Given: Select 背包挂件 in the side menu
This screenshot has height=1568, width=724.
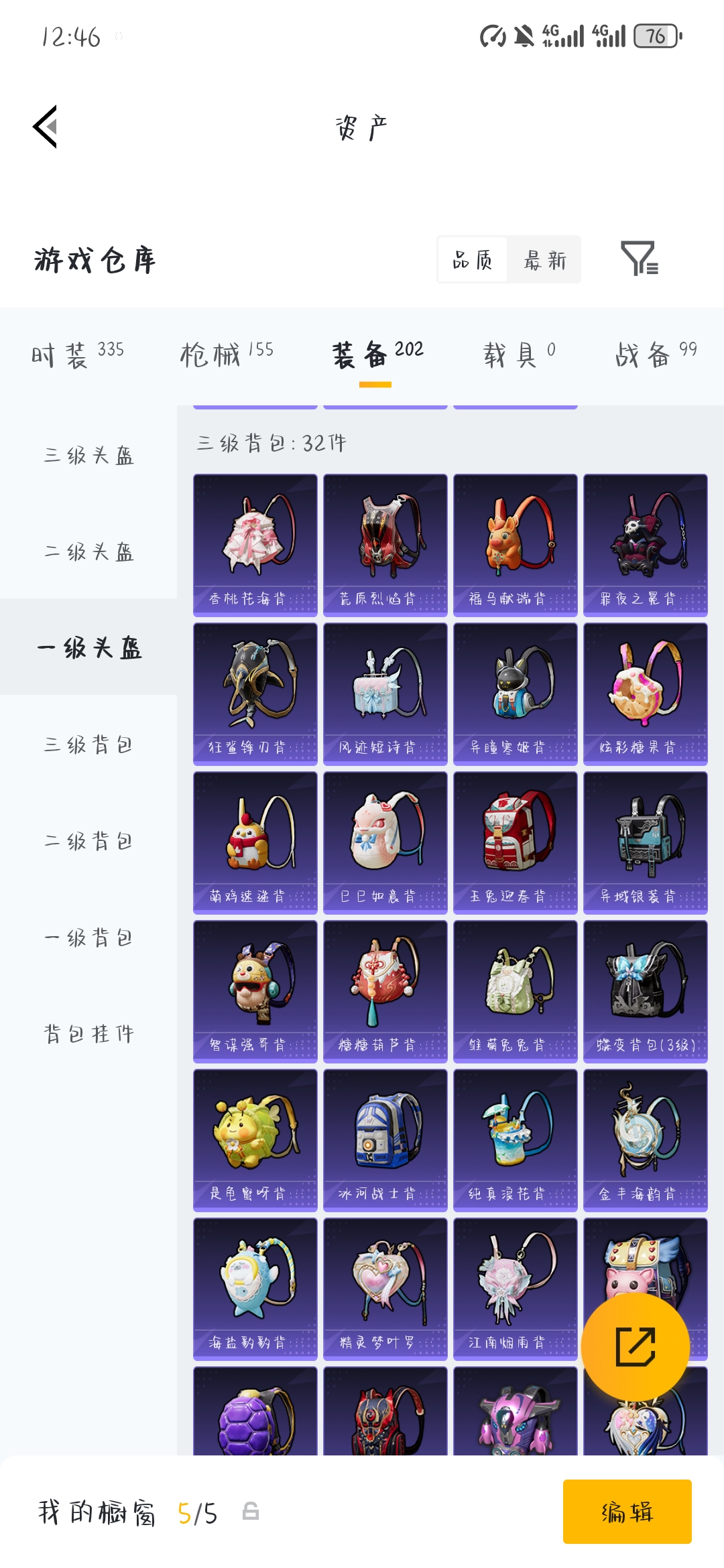Looking at the screenshot, I should [88, 1034].
